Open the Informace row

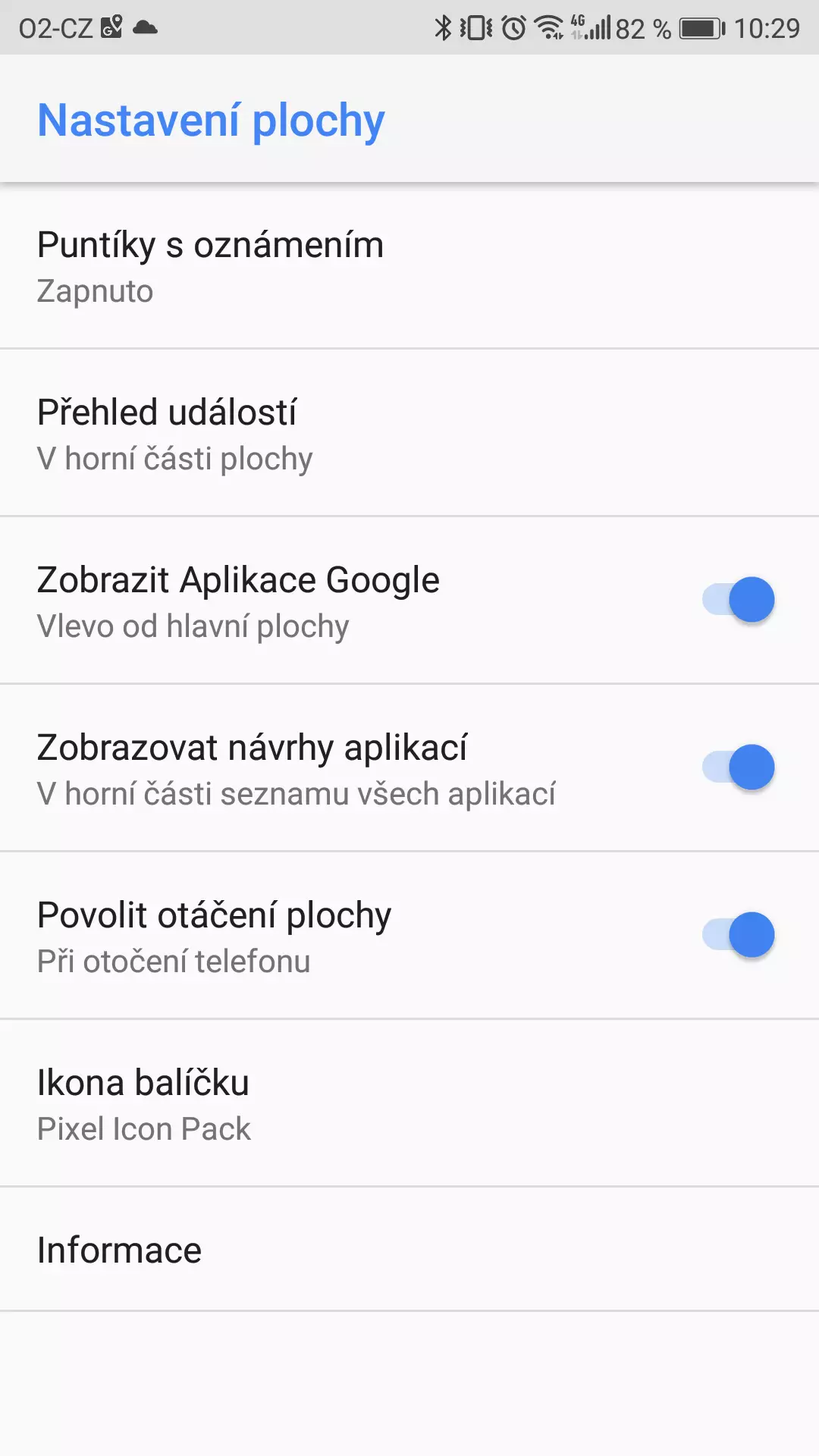(x=409, y=1249)
